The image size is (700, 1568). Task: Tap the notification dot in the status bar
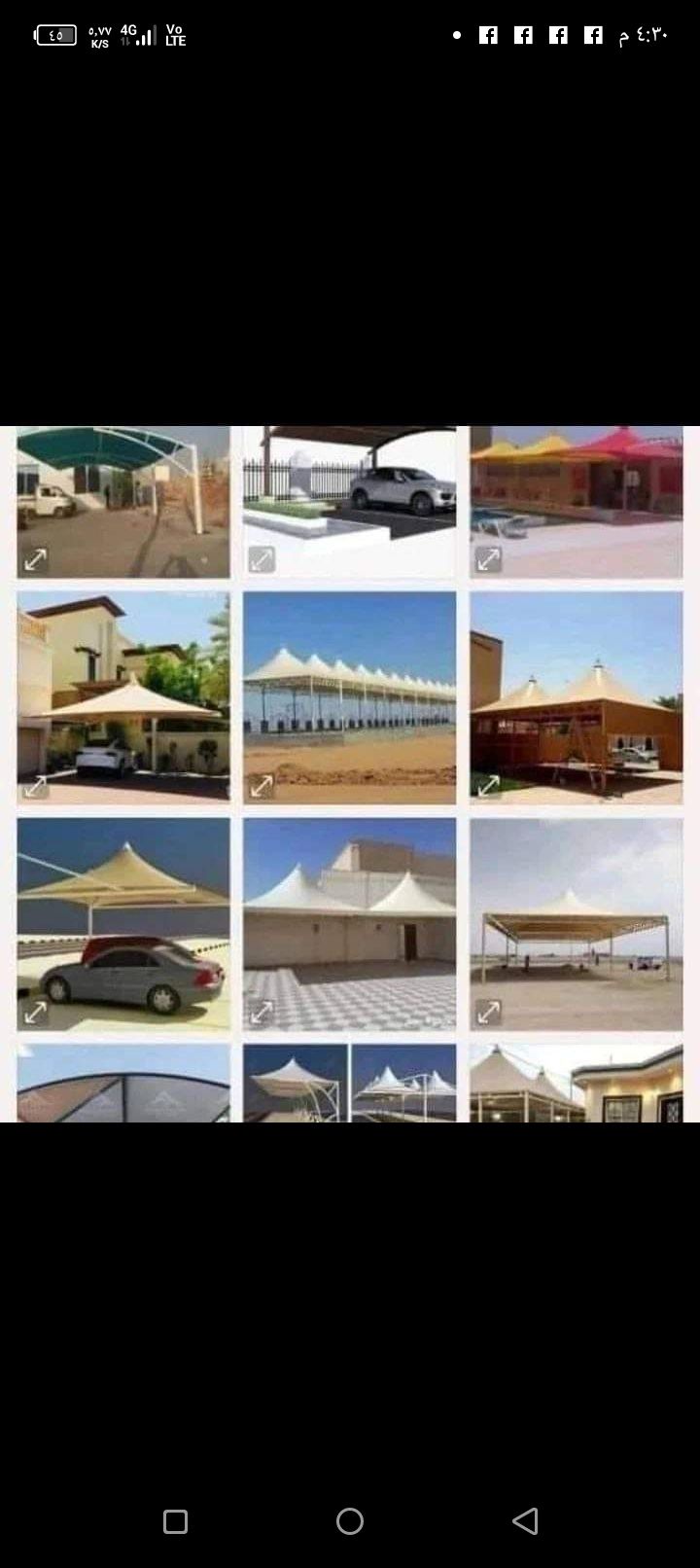pyautogui.click(x=456, y=35)
